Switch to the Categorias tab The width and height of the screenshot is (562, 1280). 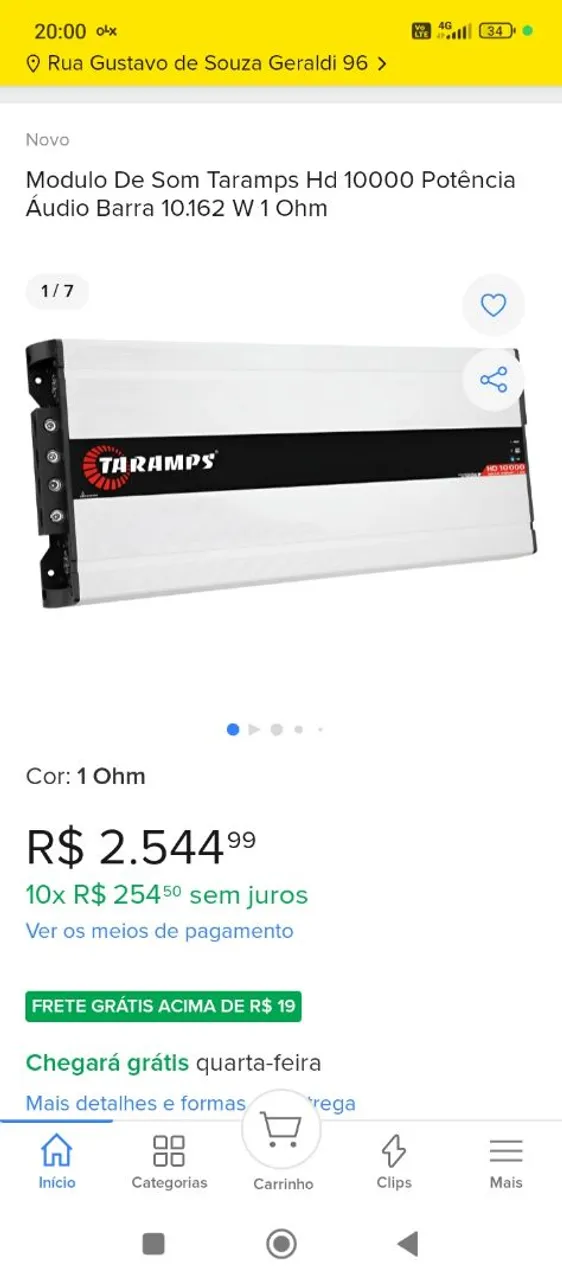click(x=169, y=1162)
